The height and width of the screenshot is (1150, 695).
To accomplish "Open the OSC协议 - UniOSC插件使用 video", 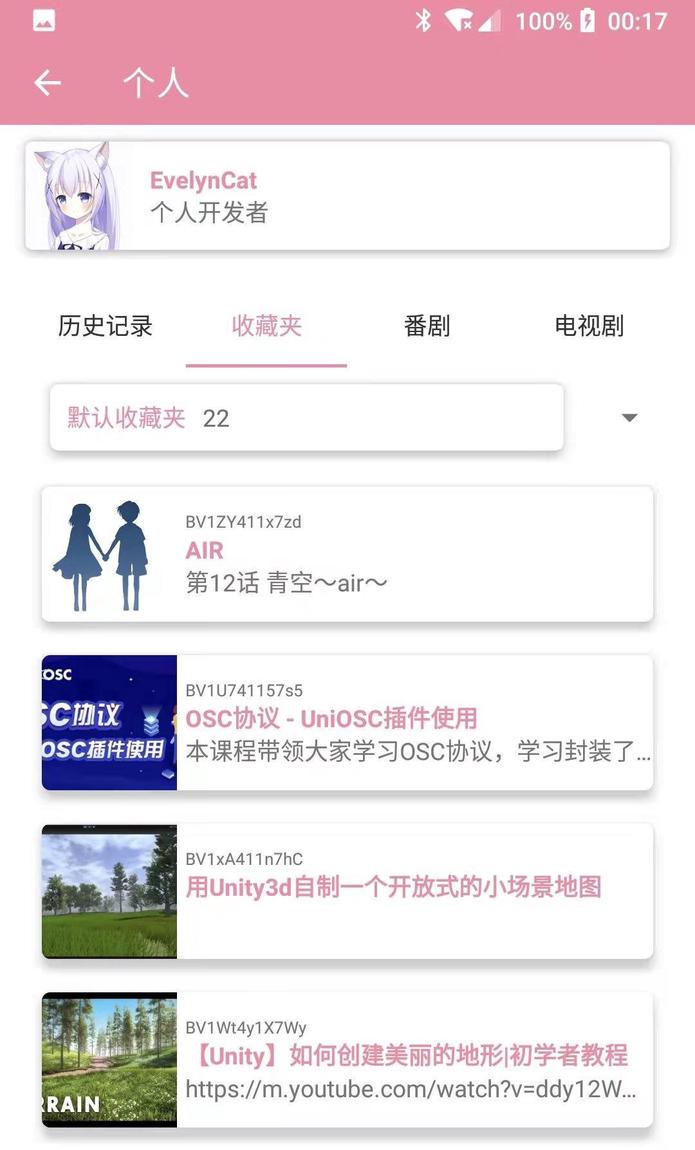I will [x=347, y=722].
